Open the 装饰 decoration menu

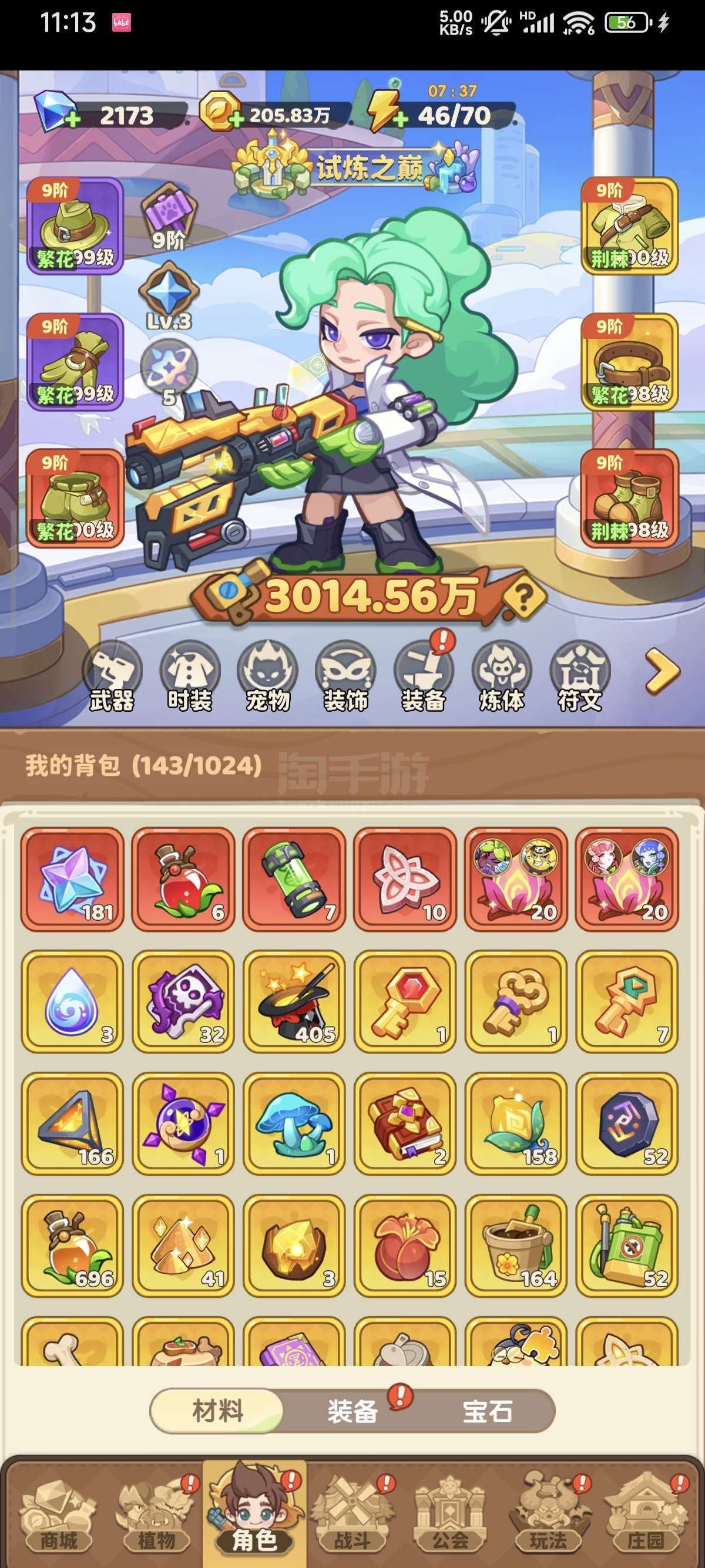pyautogui.click(x=346, y=677)
